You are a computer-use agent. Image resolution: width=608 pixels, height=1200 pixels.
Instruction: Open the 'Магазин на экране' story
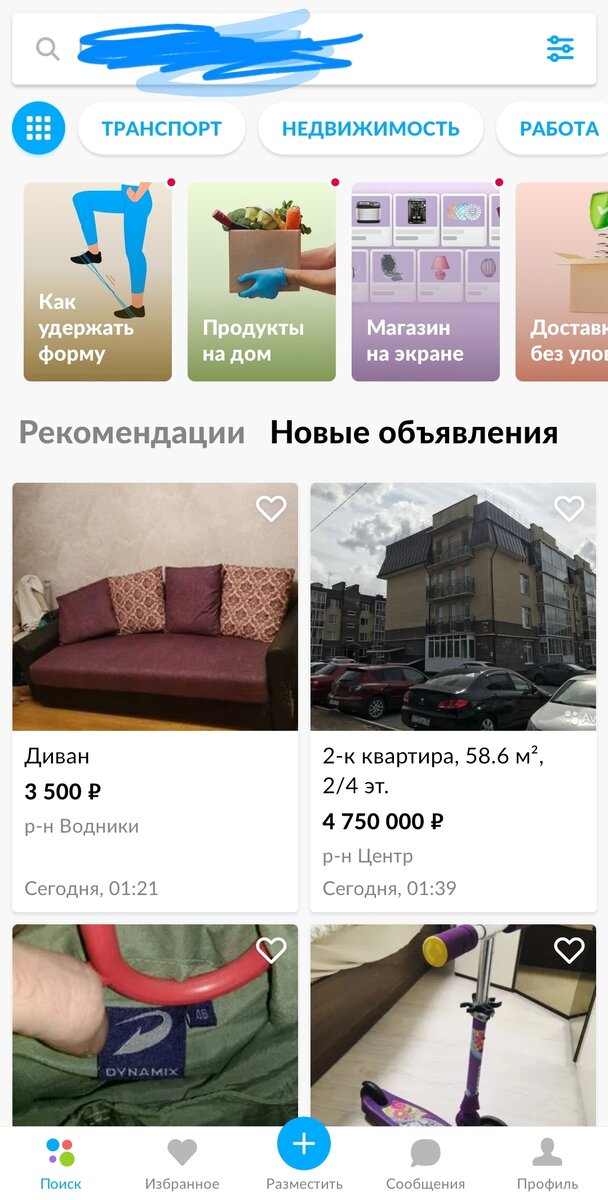click(425, 282)
